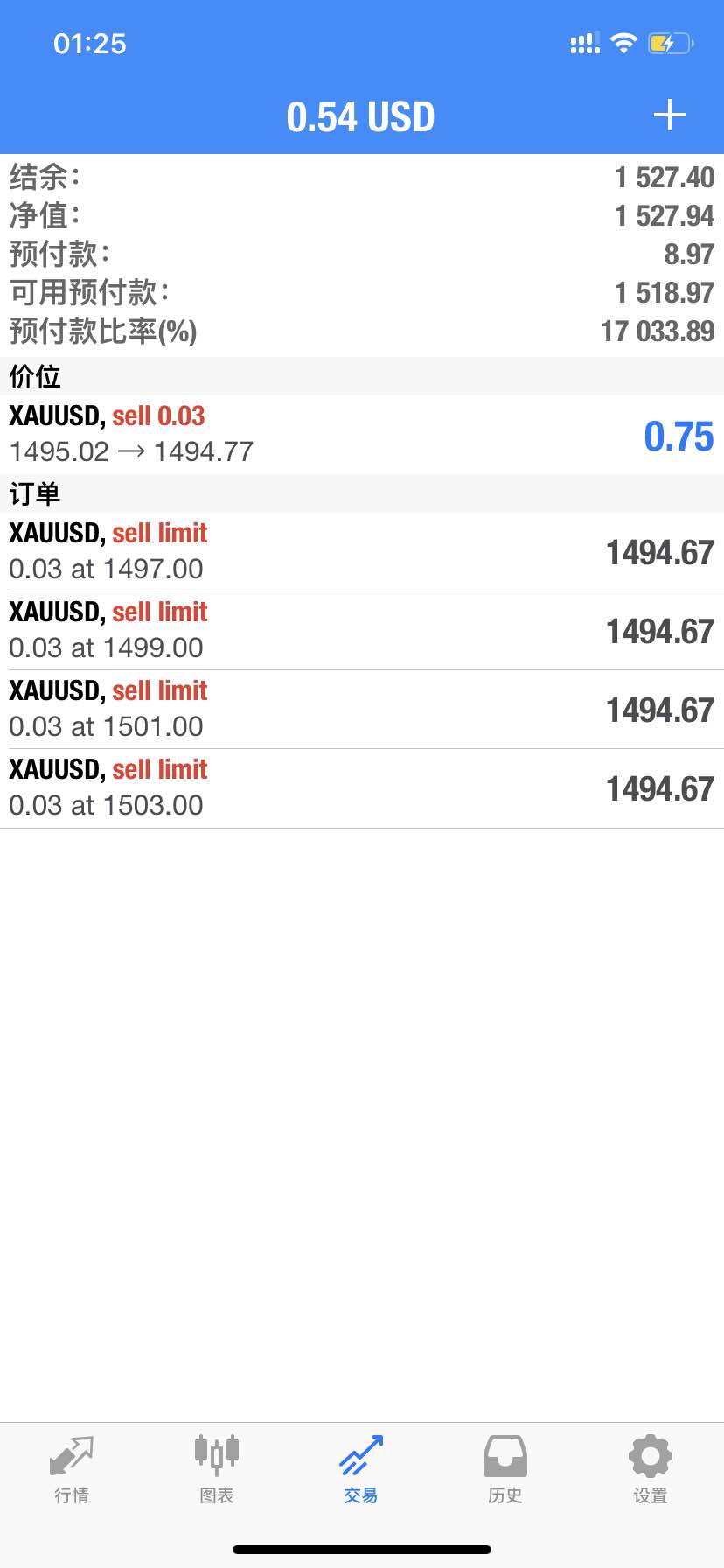Screen dimensions: 724x1568
Task: Open the sell limit order at 1497.00
Action: pyautogui.click(x=362, y=552)
